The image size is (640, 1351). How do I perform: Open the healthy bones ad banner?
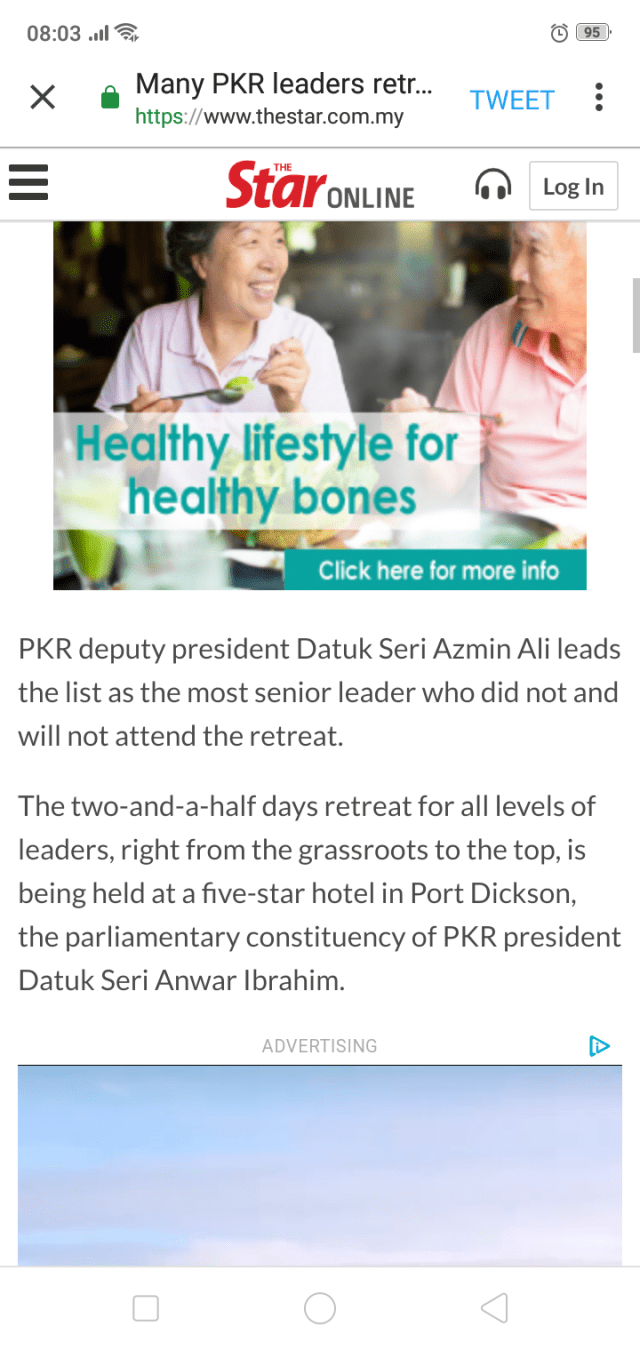(x=319, y=405)
